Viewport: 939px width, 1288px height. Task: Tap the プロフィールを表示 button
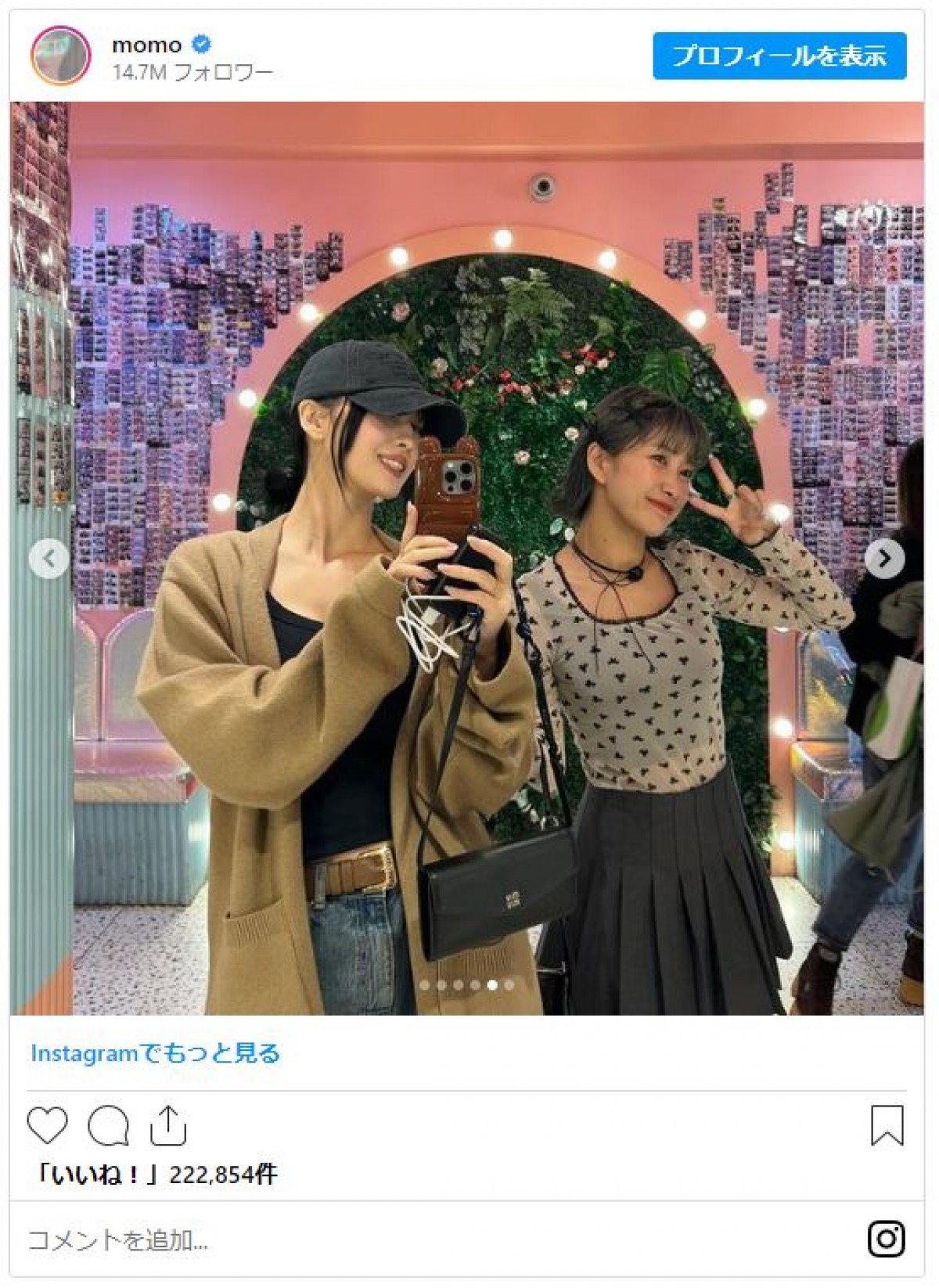click(779, 56)
